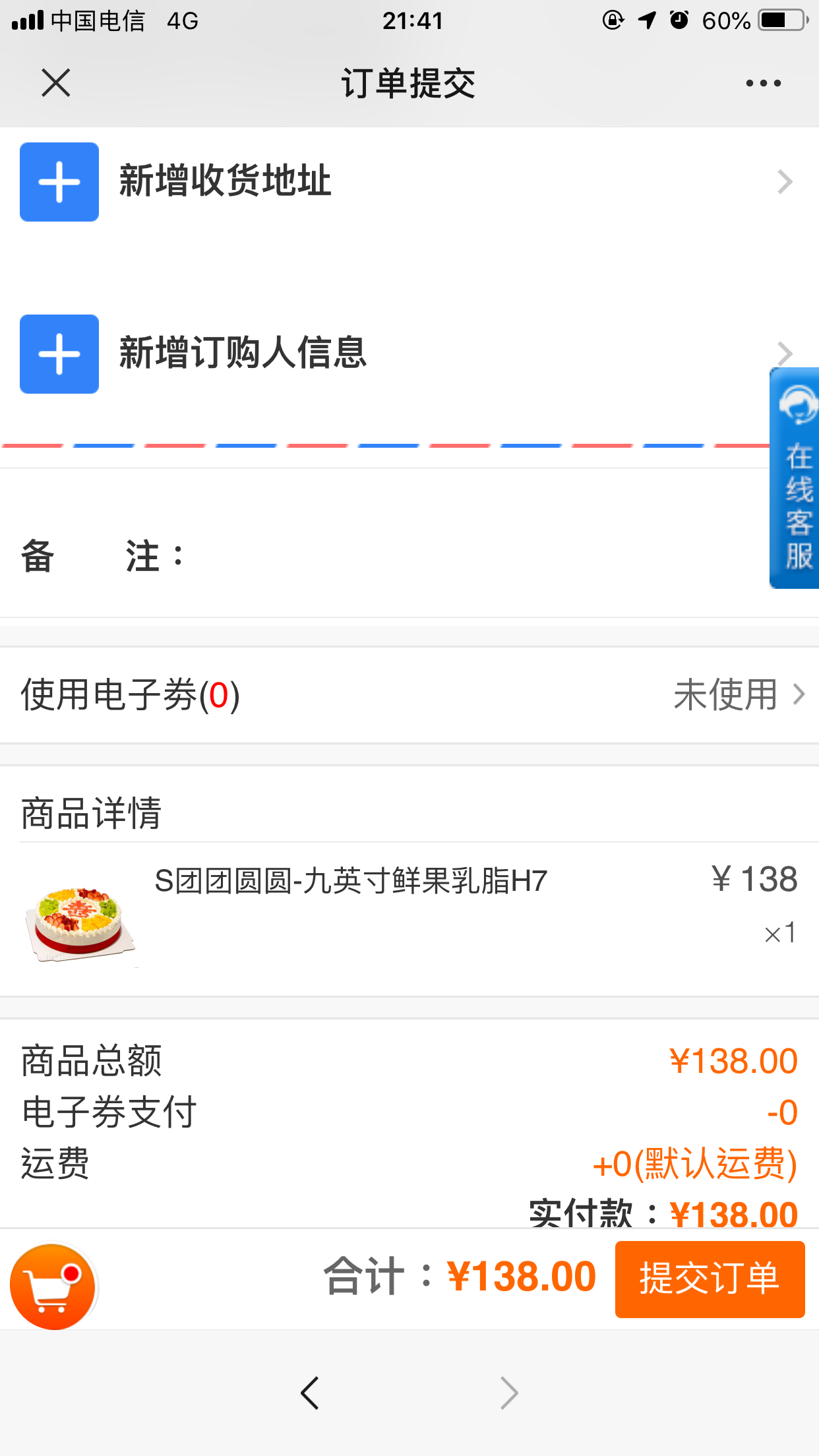This screenshot has height=1456, width=819.
Task: Open the three-dot overflow menu
Action: coord(763,83)
